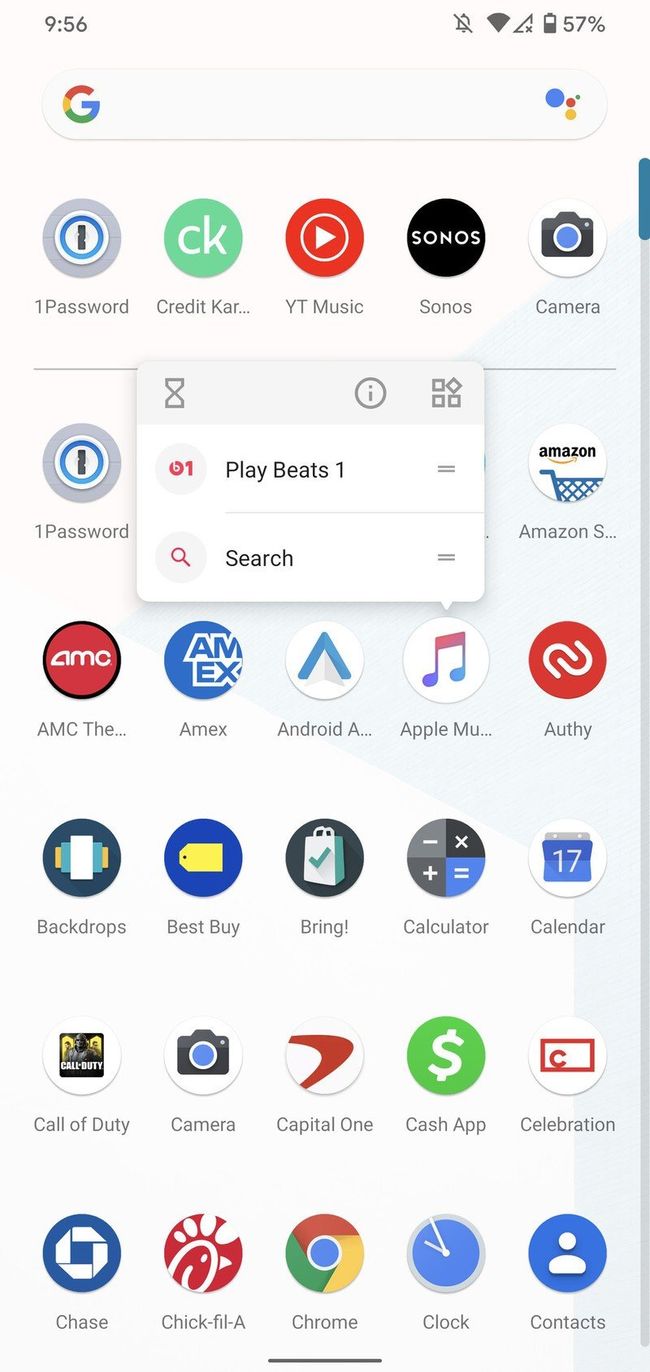Image resolution: width=650 pixels, height=1372 pixels.
Task: Launch Google Assistant from the search bar
Action: [562, 104]
